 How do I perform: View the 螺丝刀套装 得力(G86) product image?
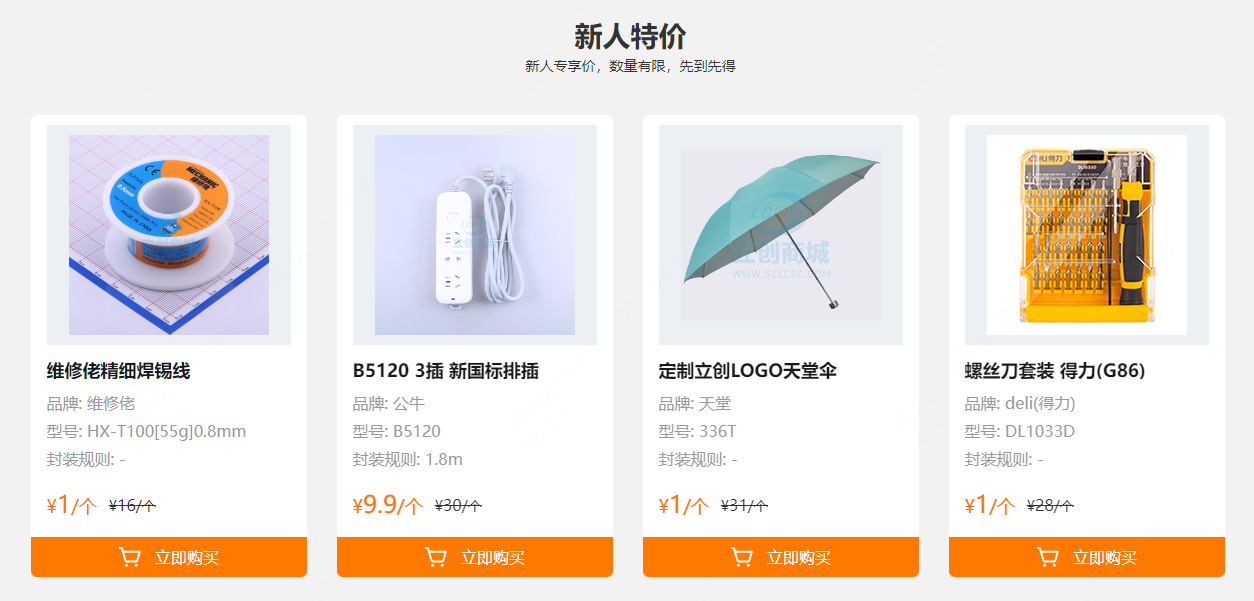click(1087, 235)
